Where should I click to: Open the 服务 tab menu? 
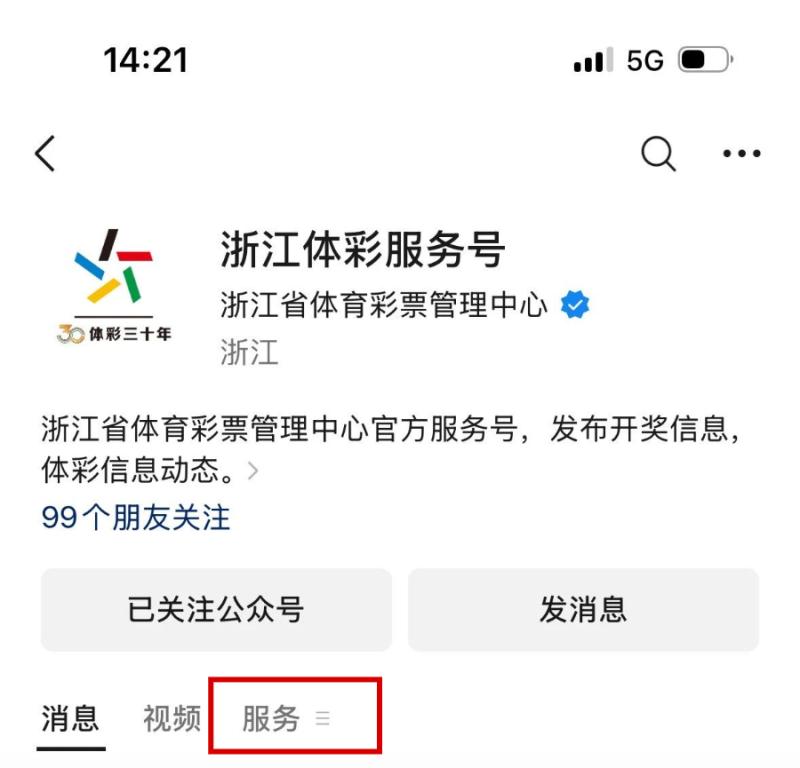click(285, 717)
